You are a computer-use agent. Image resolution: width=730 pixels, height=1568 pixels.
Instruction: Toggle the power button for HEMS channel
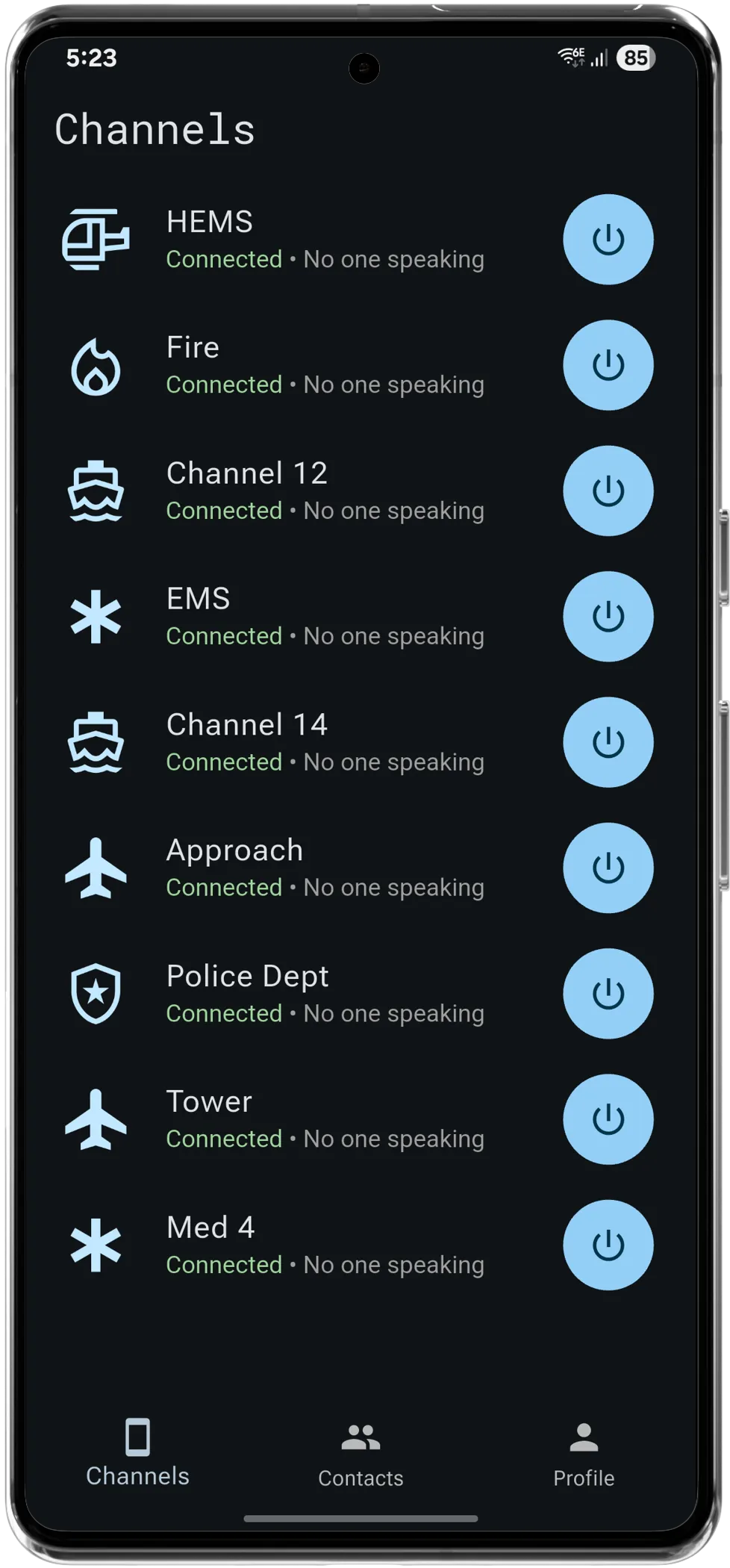point(608,240)
